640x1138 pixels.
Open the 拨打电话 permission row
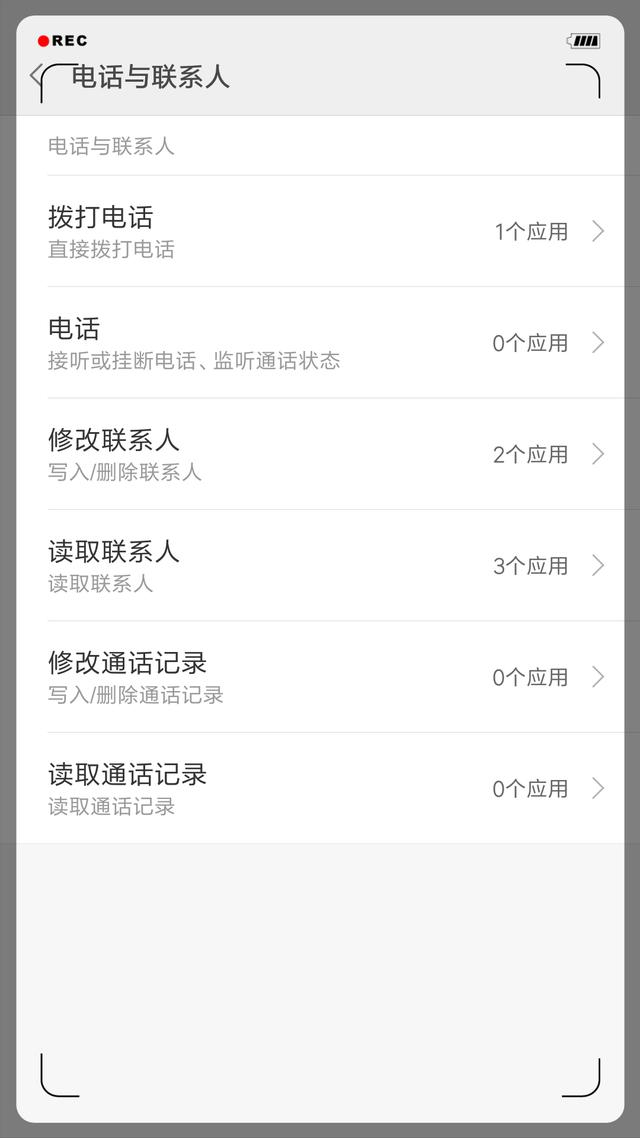pyautogui.click(x=320, y=232)
